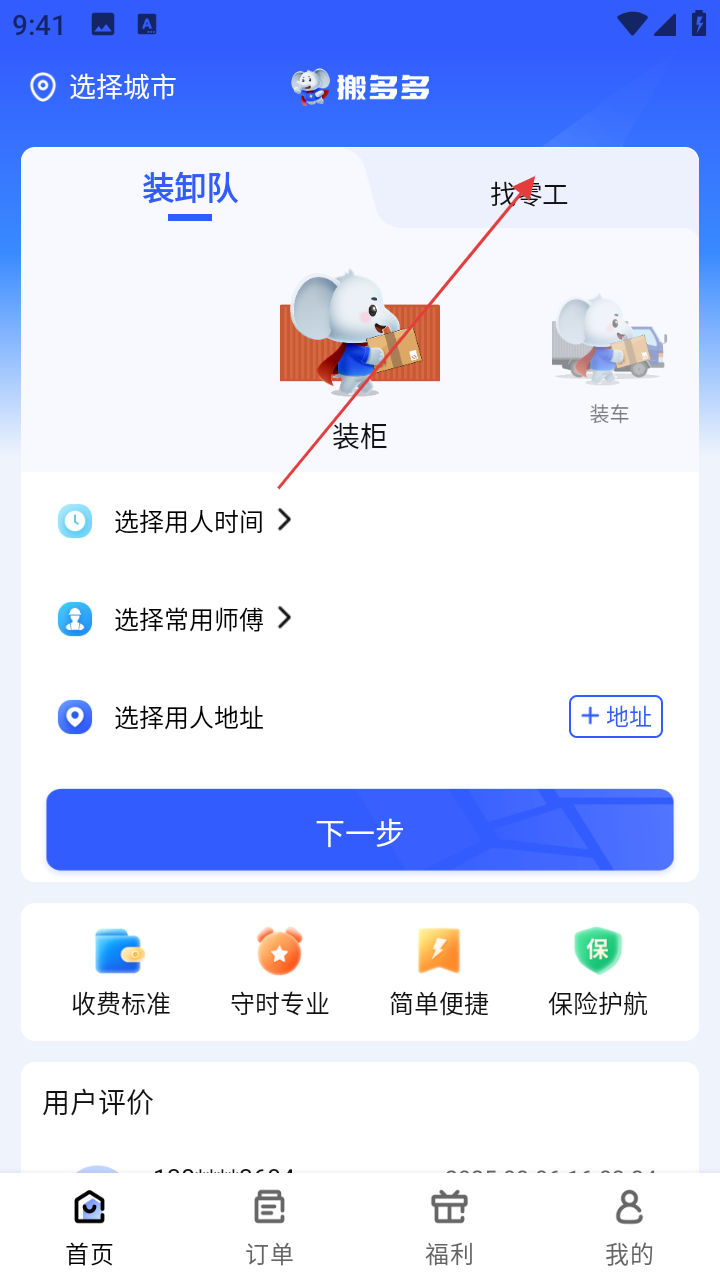Open 简单便捷 feature
The image size is (720, 1280).
click(439, 972)
